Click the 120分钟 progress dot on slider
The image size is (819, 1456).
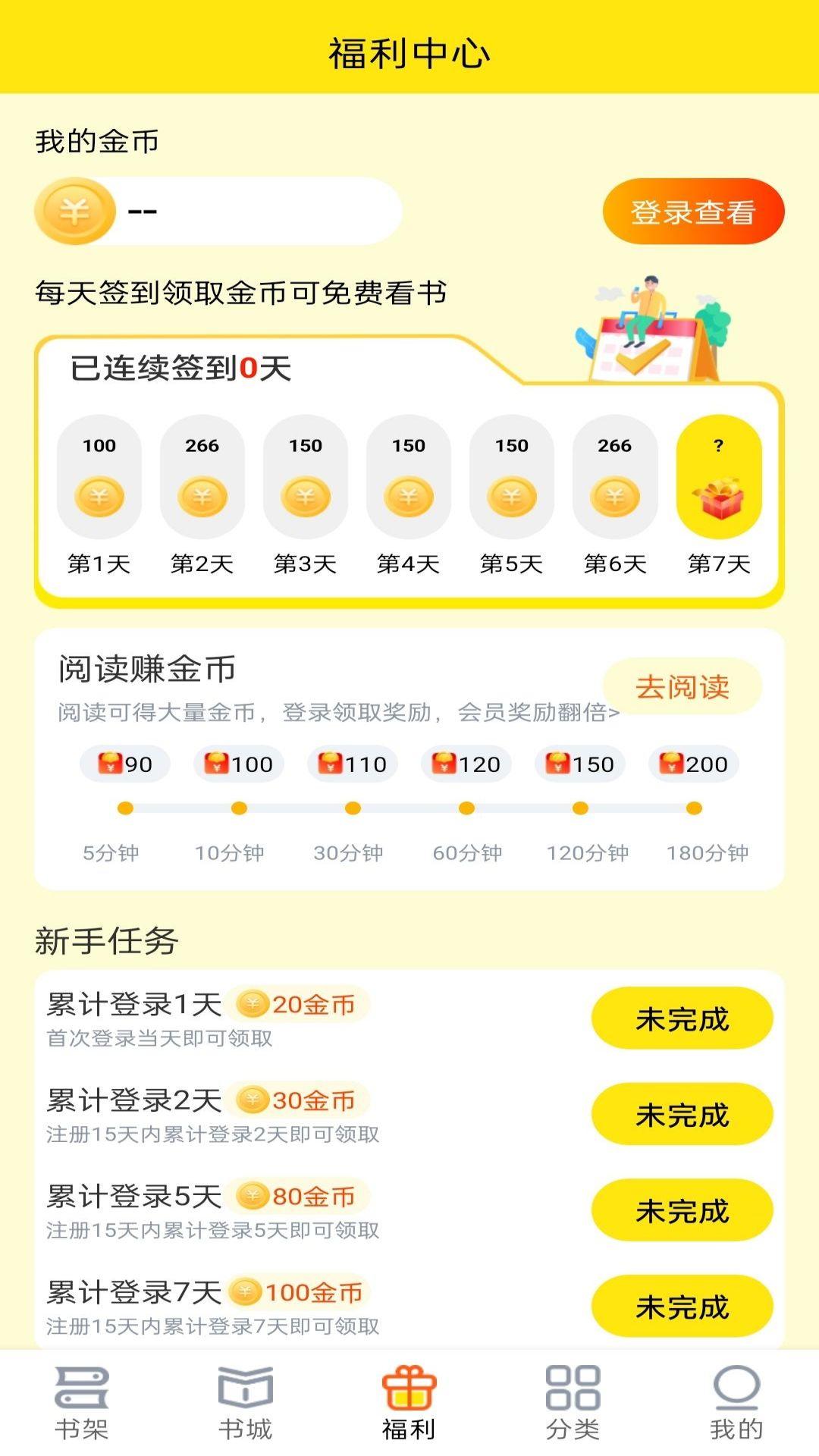pyautogui.click(x=580, y=808)
